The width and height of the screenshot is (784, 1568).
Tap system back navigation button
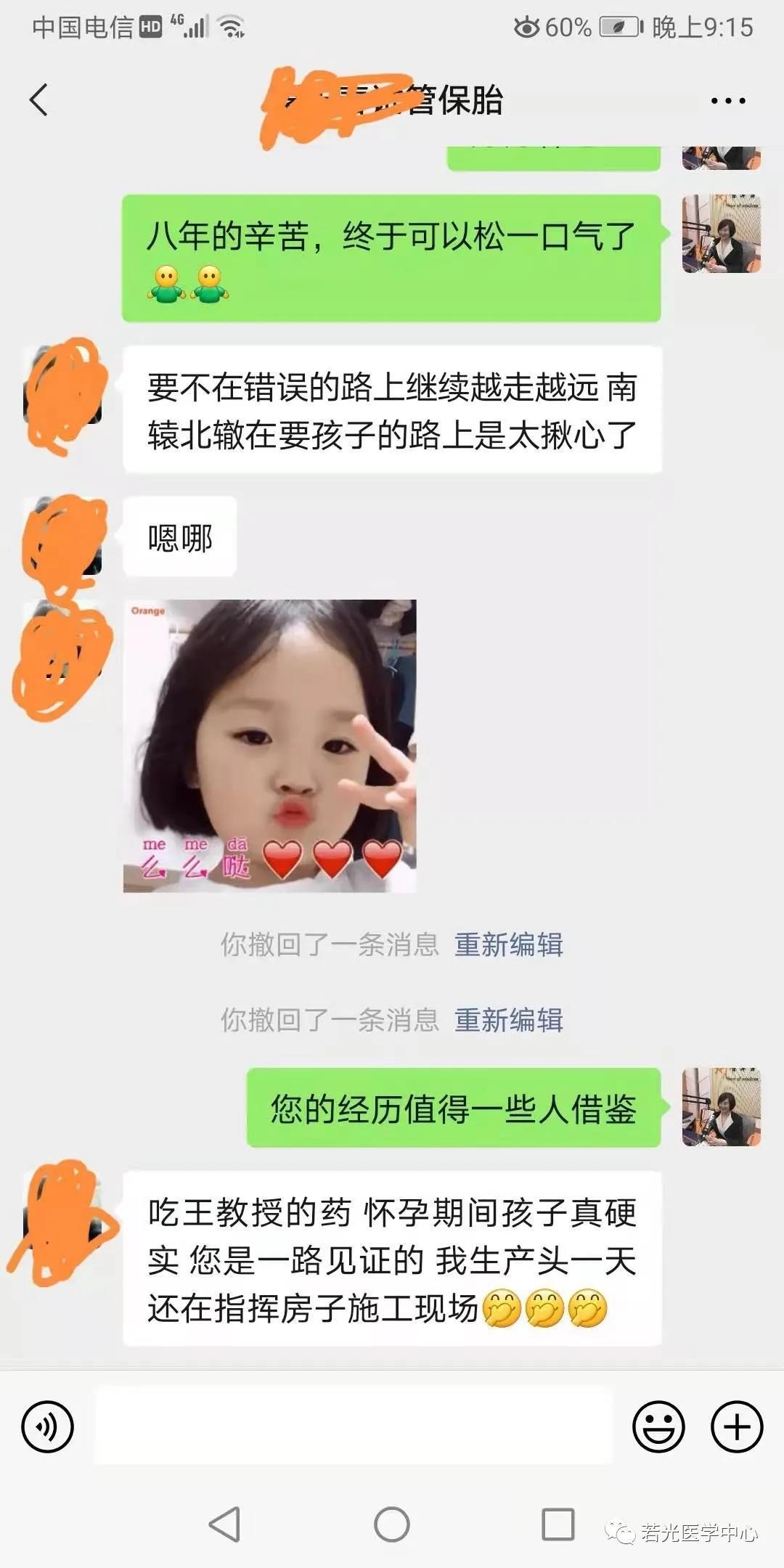224,1524
